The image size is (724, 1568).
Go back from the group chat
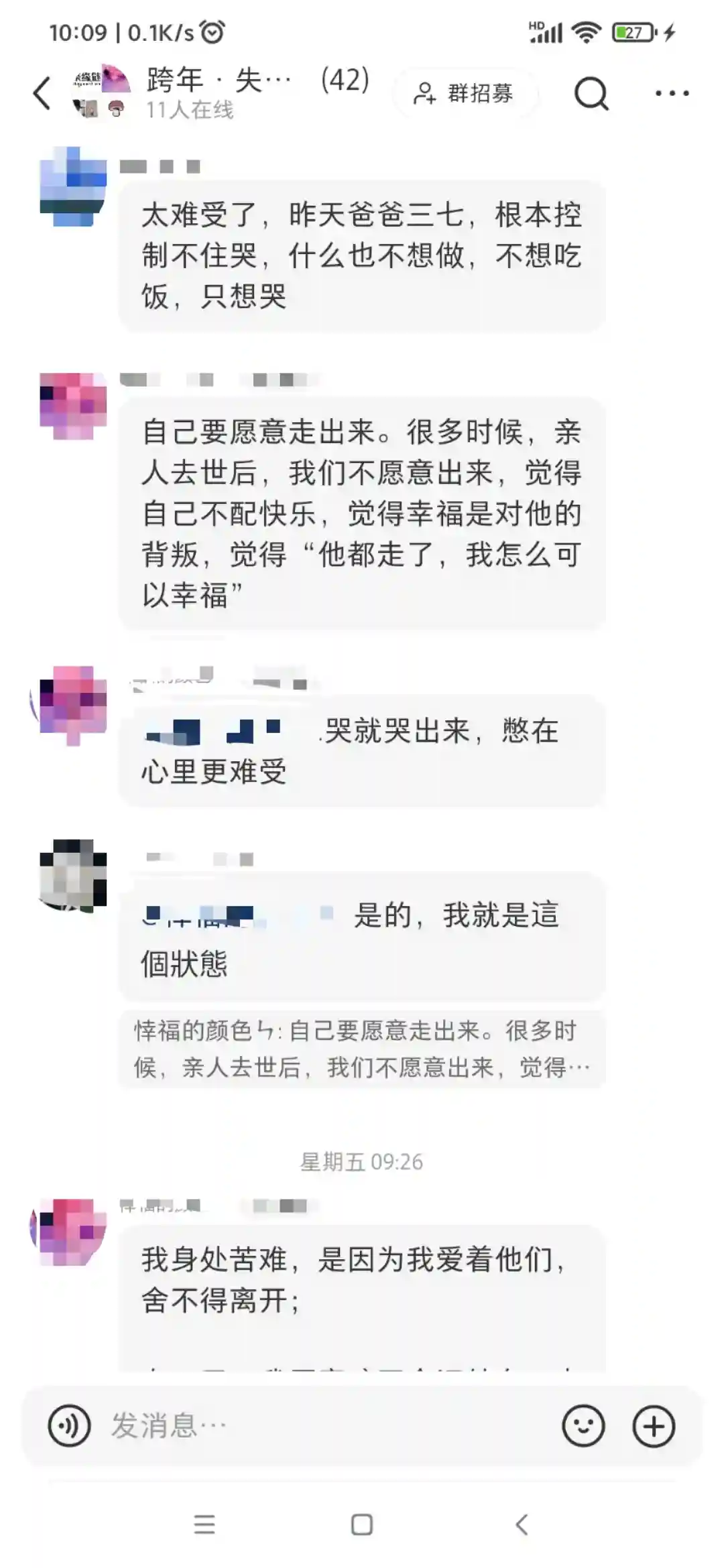click(x=42, y=93)
